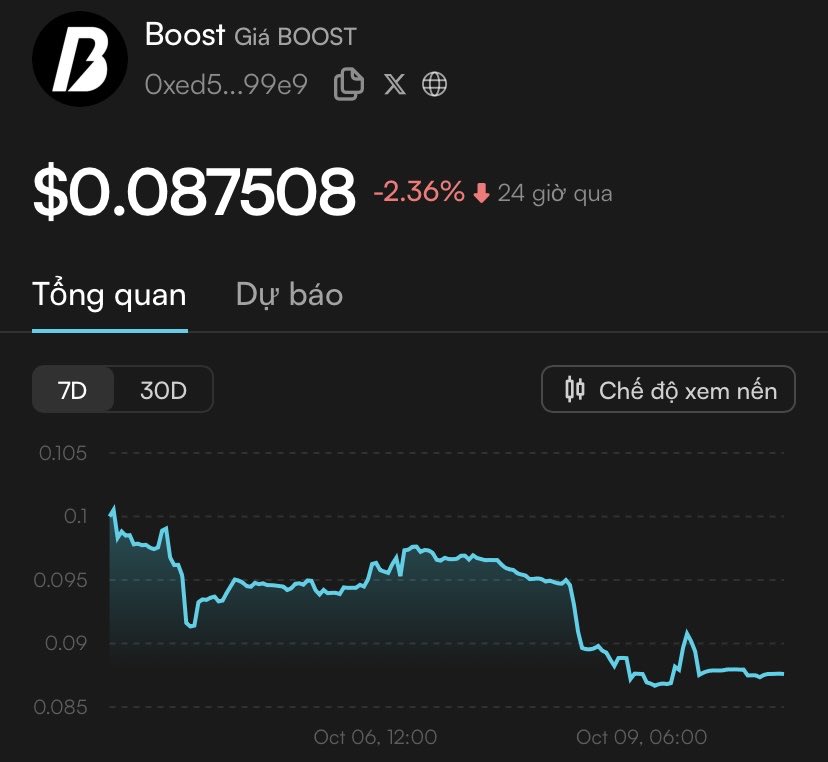Copy the Boost contract address
The height and width of the screenshot is (762, 828).
pos(348,84)
